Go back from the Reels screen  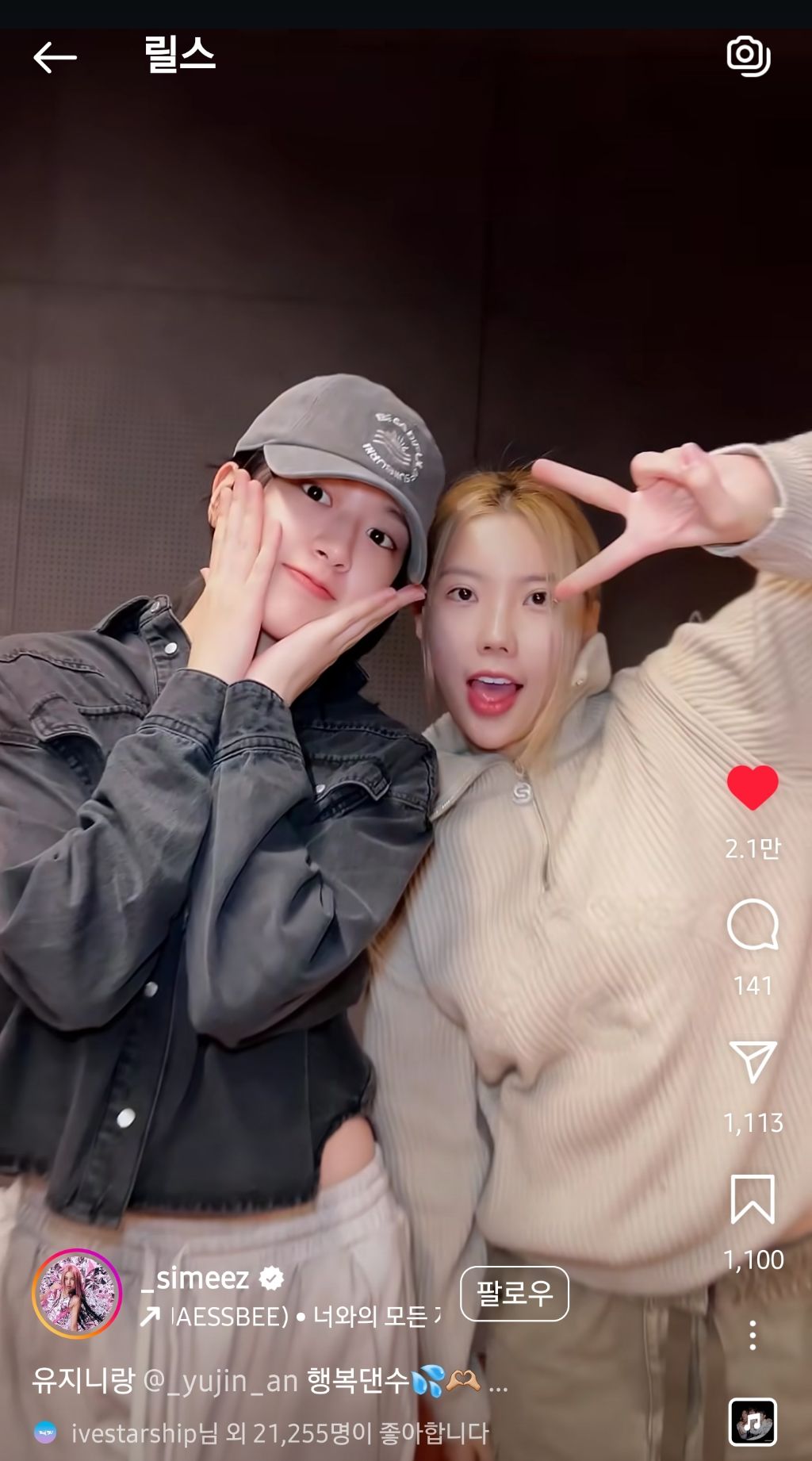[x=55, y=57]
